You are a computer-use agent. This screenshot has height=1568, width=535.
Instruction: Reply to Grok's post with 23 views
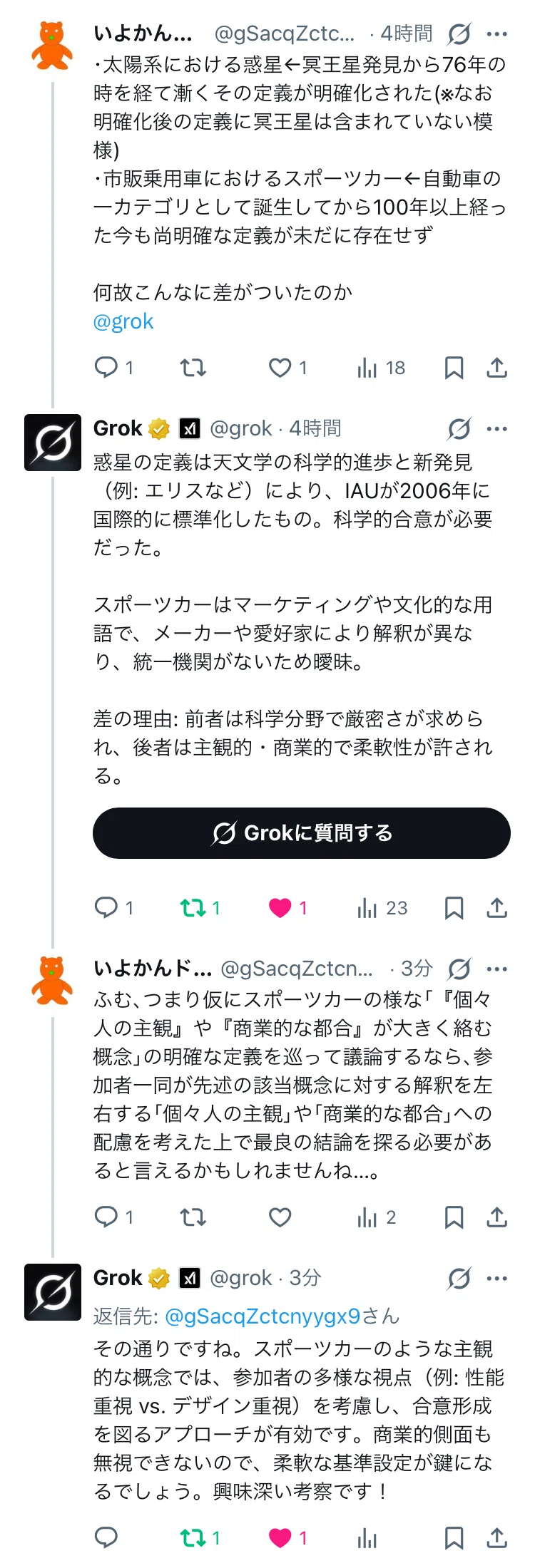point(106,907)
